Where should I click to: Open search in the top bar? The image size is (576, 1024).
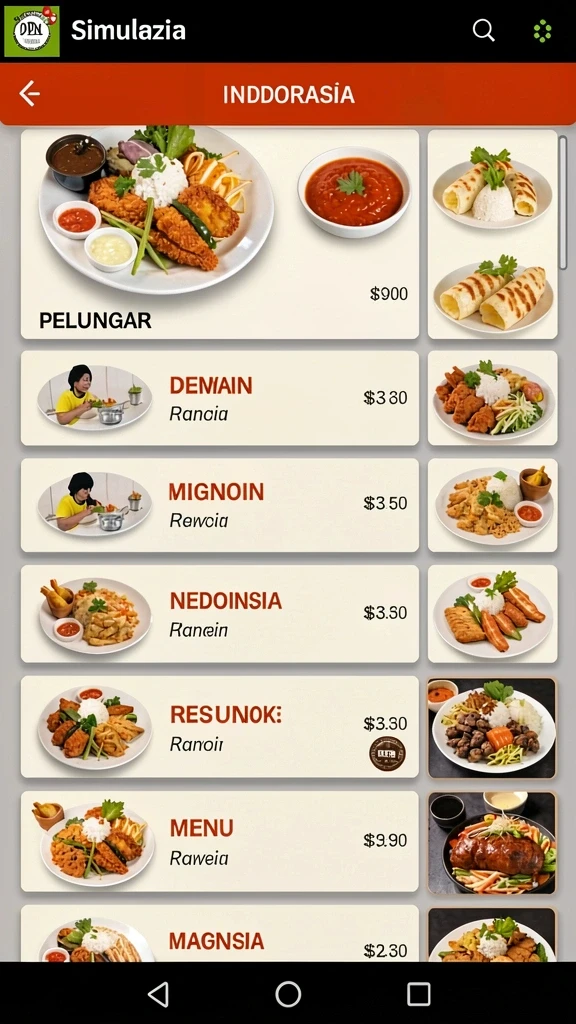(483, 30)
